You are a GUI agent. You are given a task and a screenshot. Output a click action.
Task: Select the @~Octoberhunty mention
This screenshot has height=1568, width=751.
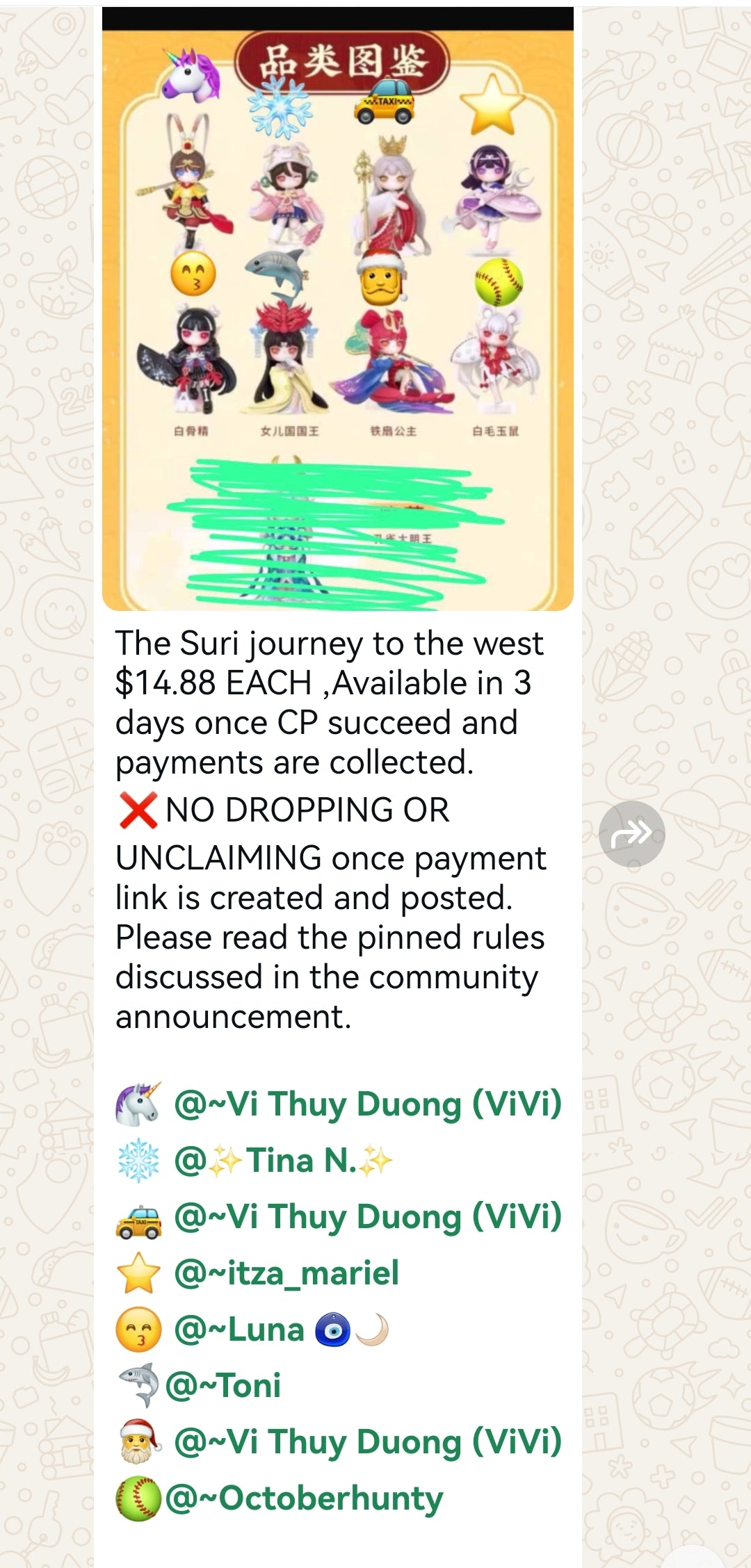coord(304,1498)
